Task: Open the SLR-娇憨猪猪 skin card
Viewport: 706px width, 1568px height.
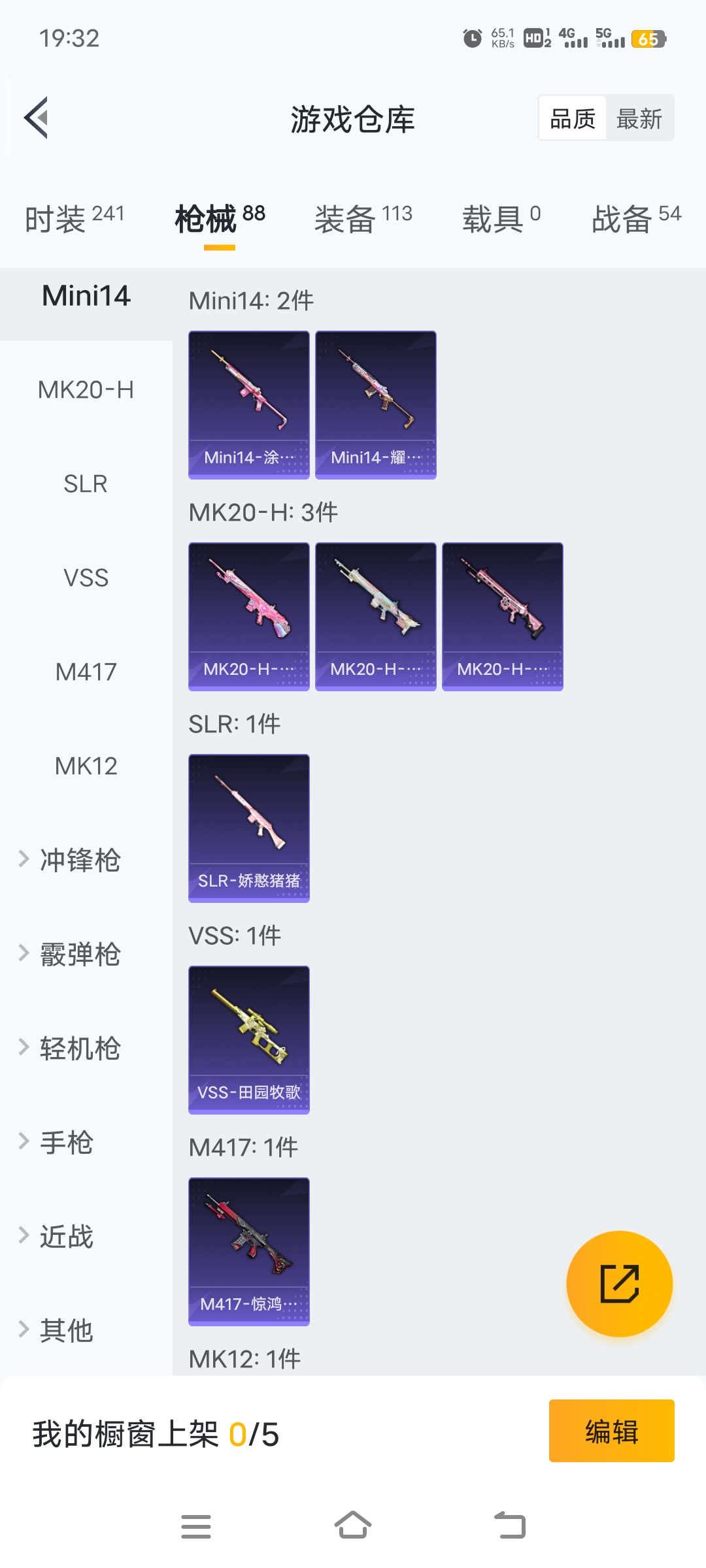Action: (x=249, y=828)
